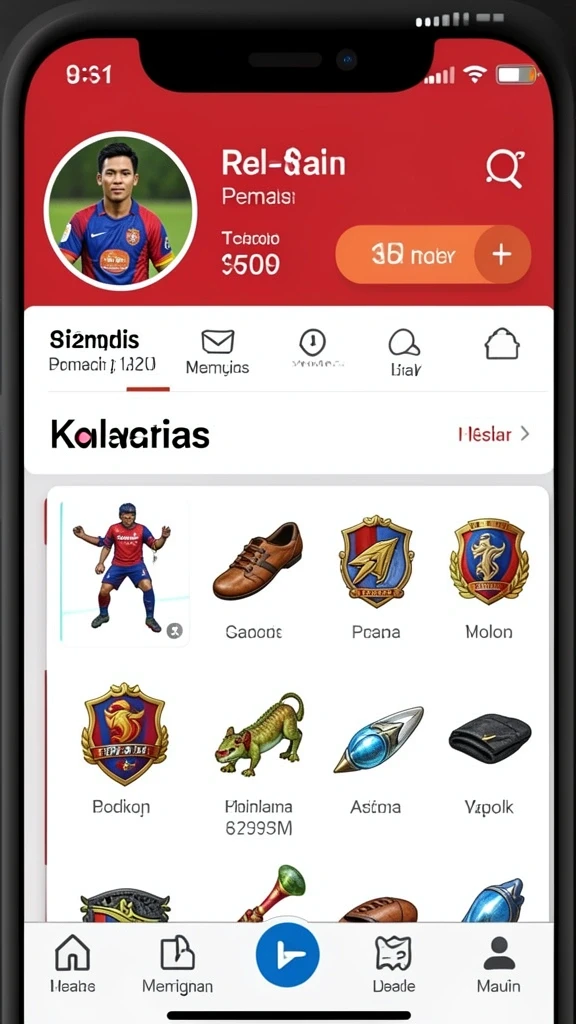
Task: Switch to the Memuias envelope tab
Action: 217,351
